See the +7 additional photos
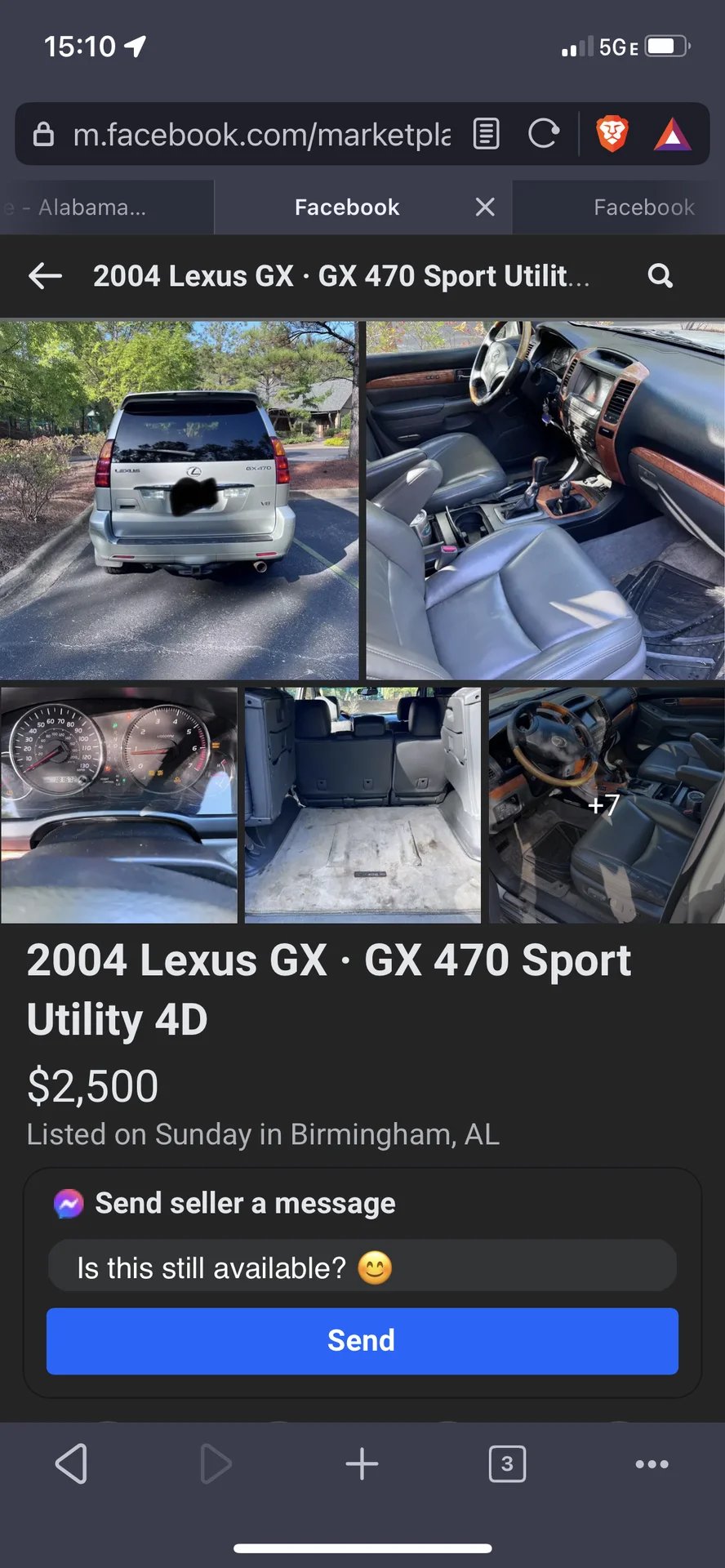Viewport: 725px width, 1568px height. click(606, 805)
